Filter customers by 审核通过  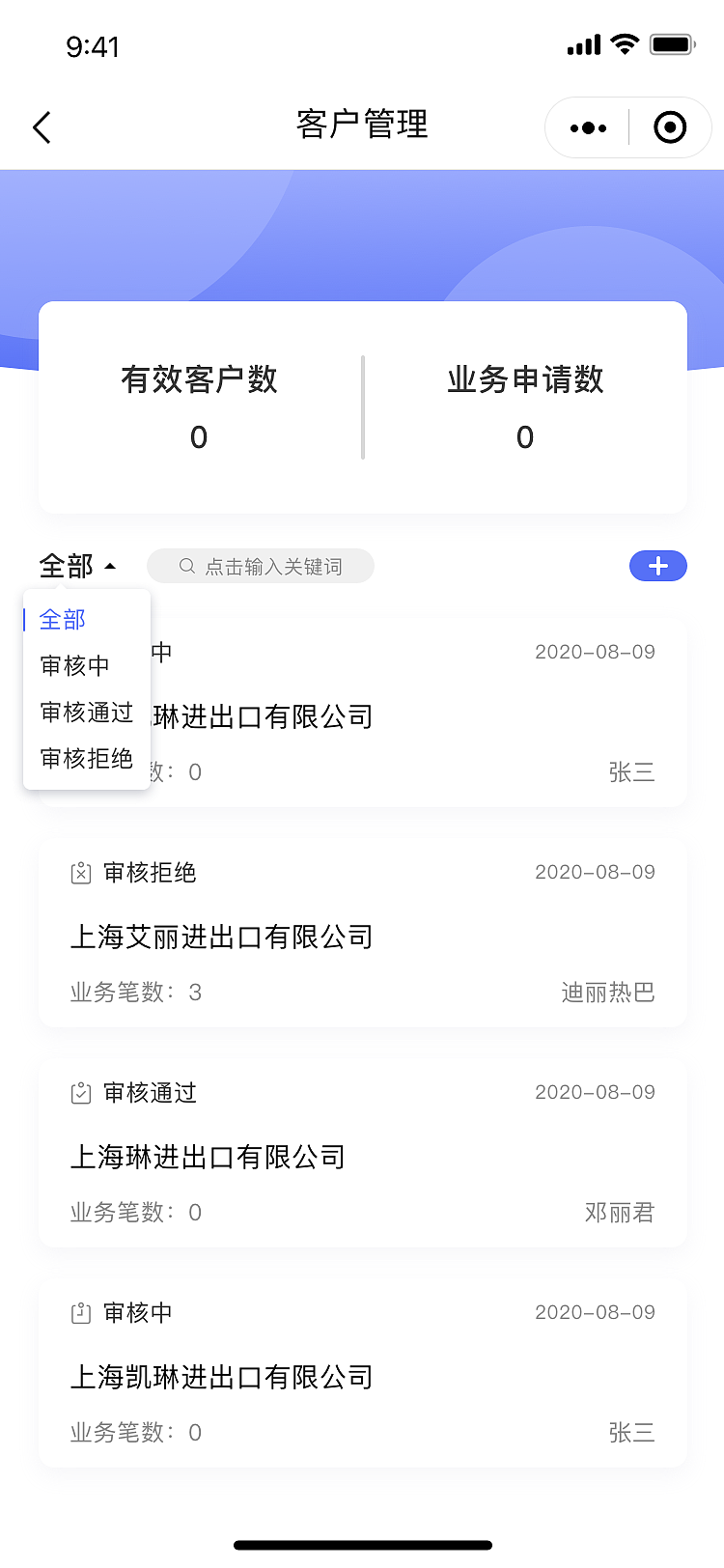pos(86,713)
